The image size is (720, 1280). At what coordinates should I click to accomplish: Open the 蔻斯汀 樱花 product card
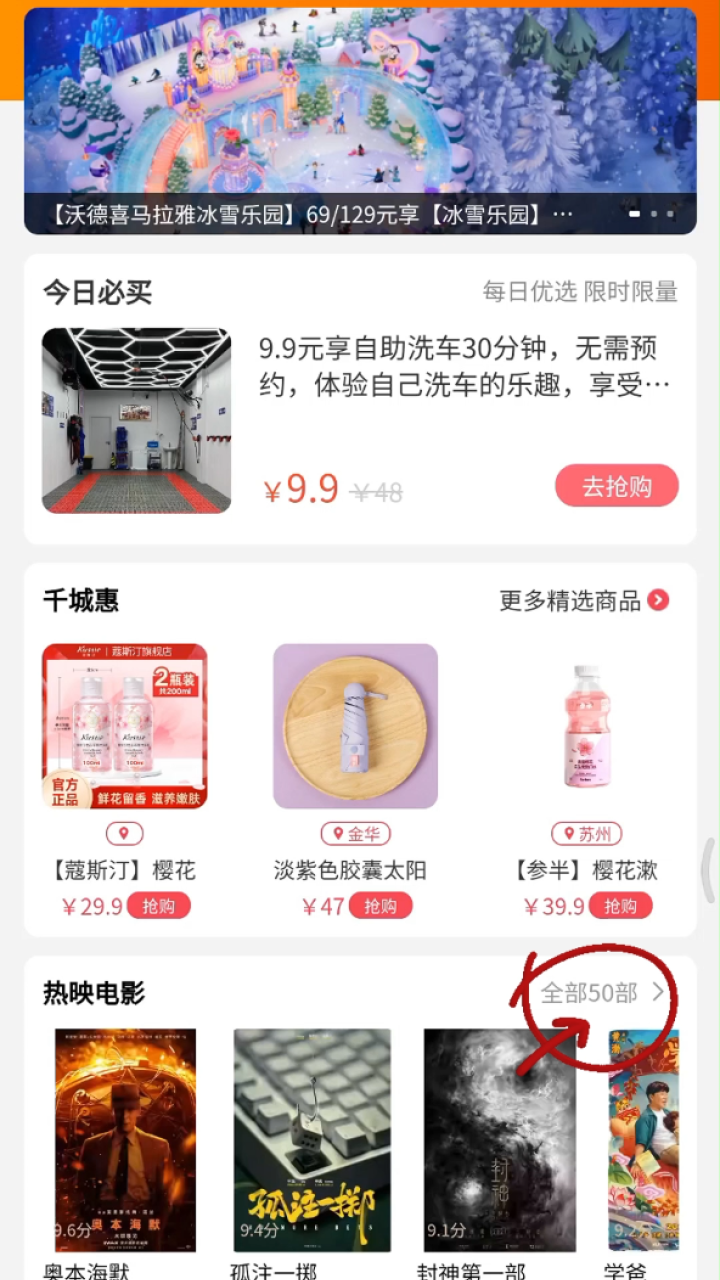(124, 726)
